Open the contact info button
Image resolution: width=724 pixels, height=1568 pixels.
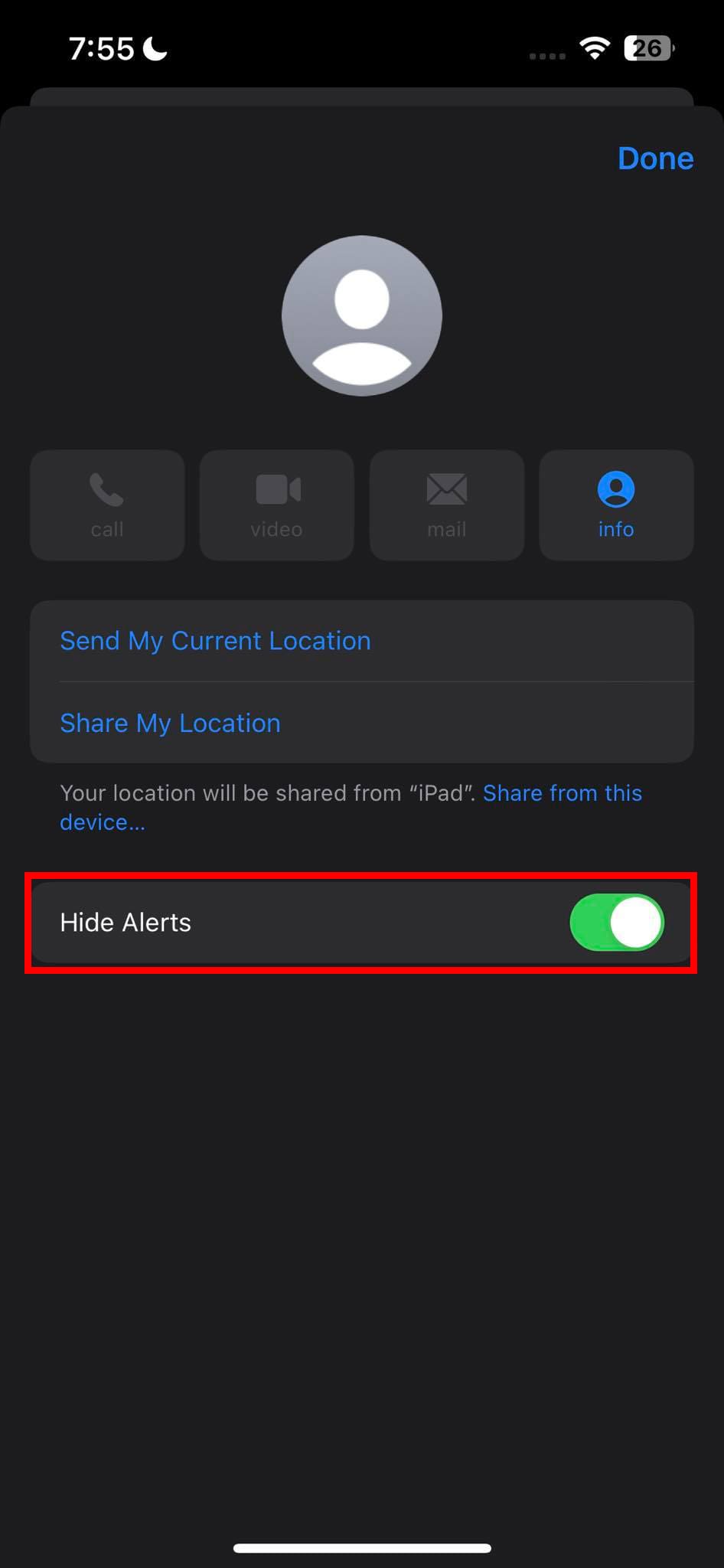point(616,505)
